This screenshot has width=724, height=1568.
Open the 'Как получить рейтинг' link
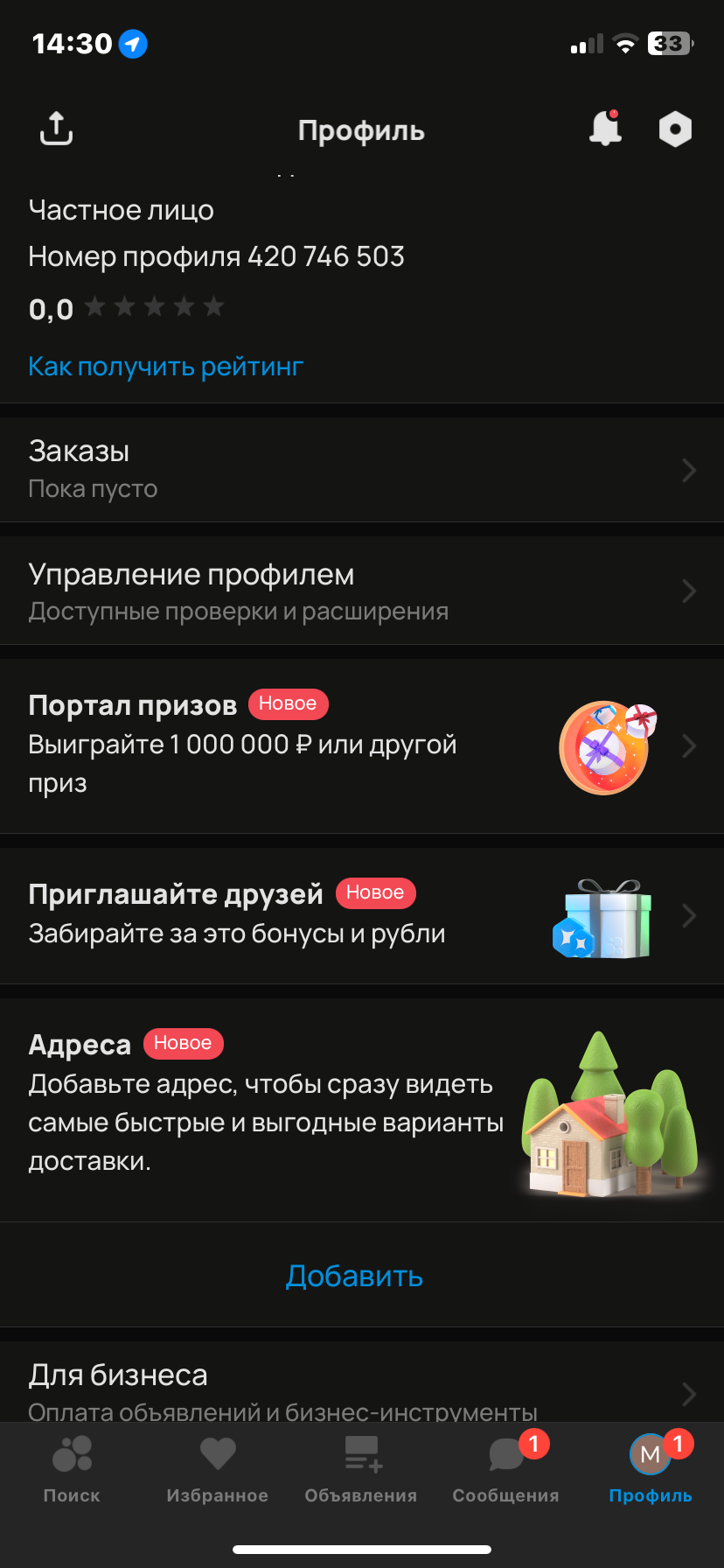point(166,367)
